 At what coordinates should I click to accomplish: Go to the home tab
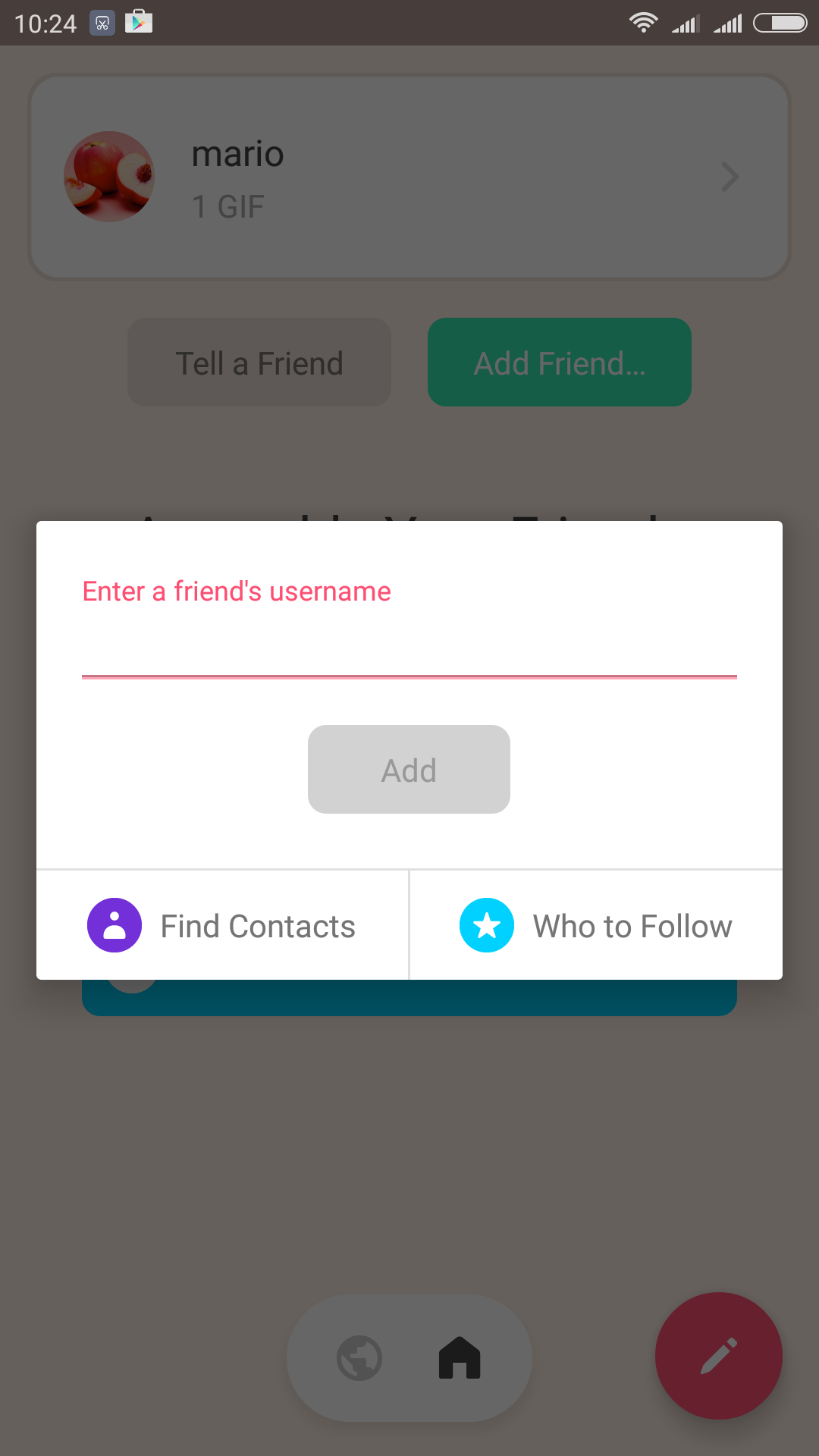pyautogui.click(x=460, y=1358)
